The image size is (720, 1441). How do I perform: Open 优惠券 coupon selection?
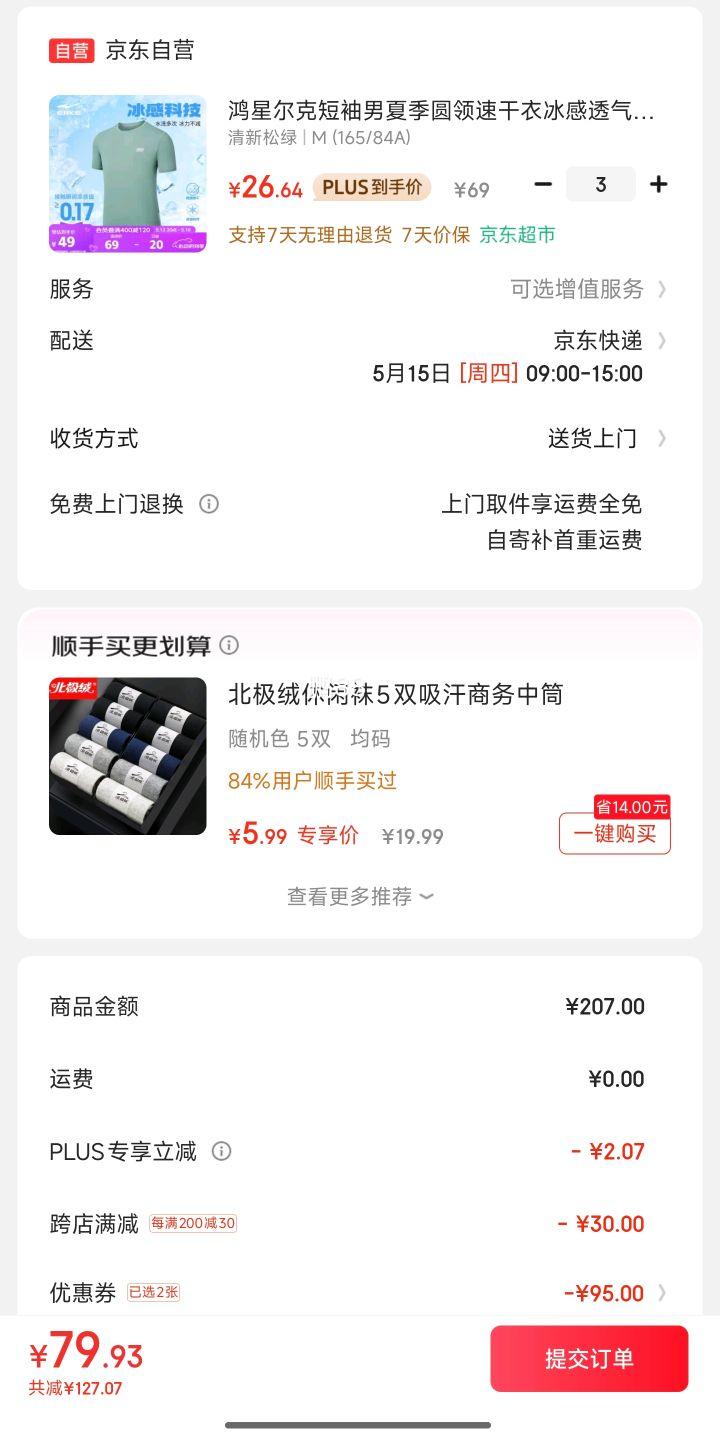tap(359, 1292)
